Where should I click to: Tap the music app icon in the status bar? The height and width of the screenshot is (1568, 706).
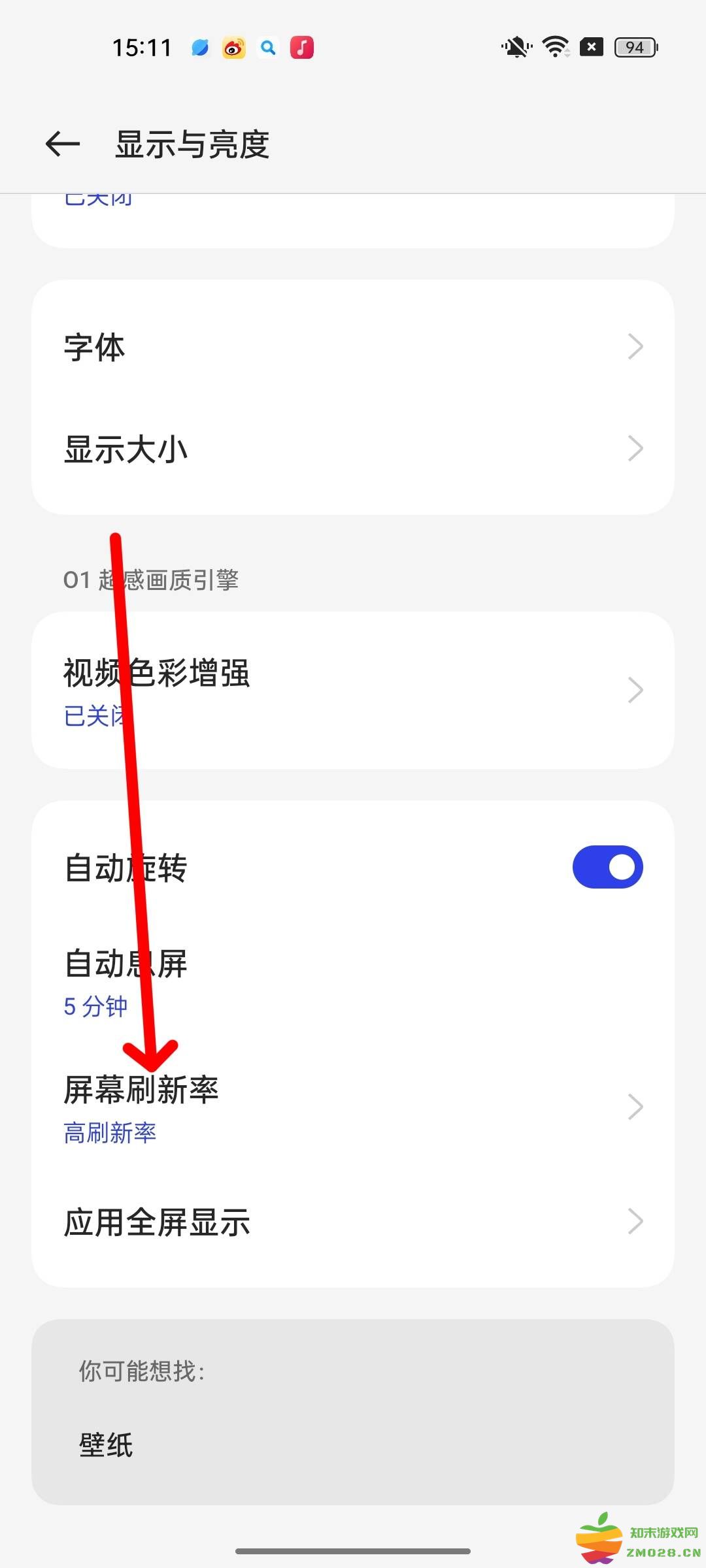[302, 47]
